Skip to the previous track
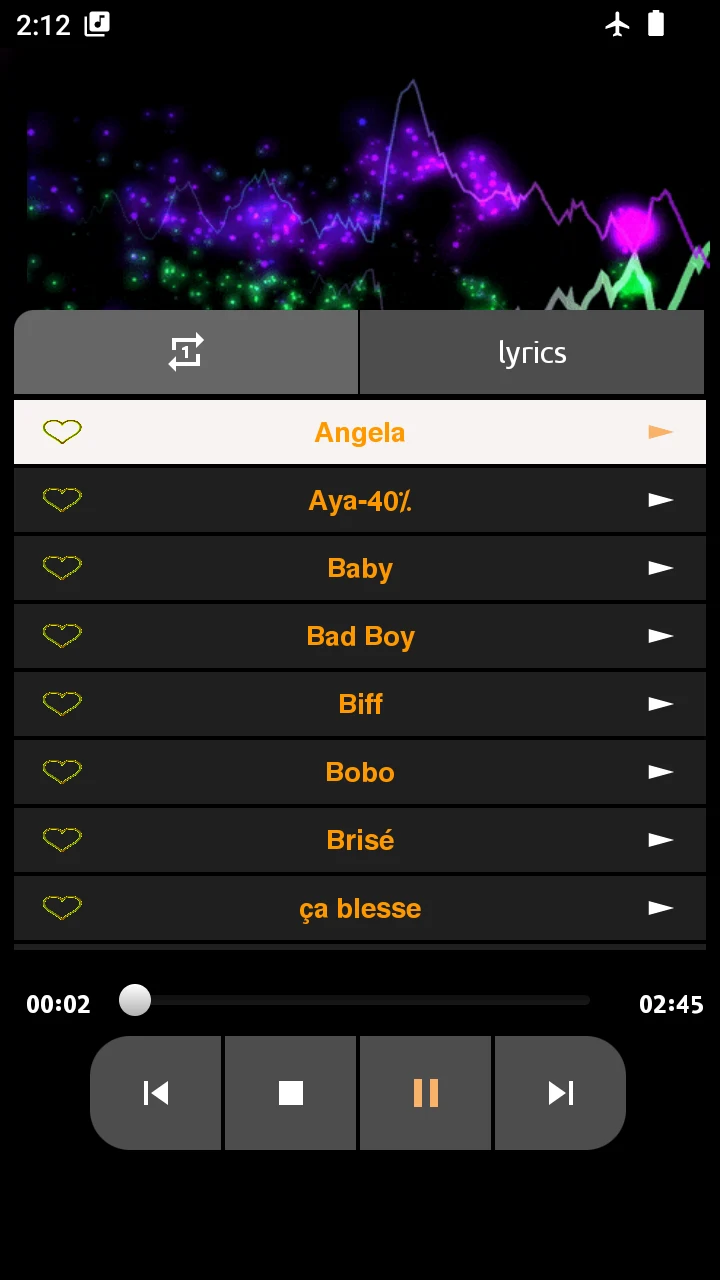The width and height of the screenshot is (720, 1280). (x=156, y=1093)
